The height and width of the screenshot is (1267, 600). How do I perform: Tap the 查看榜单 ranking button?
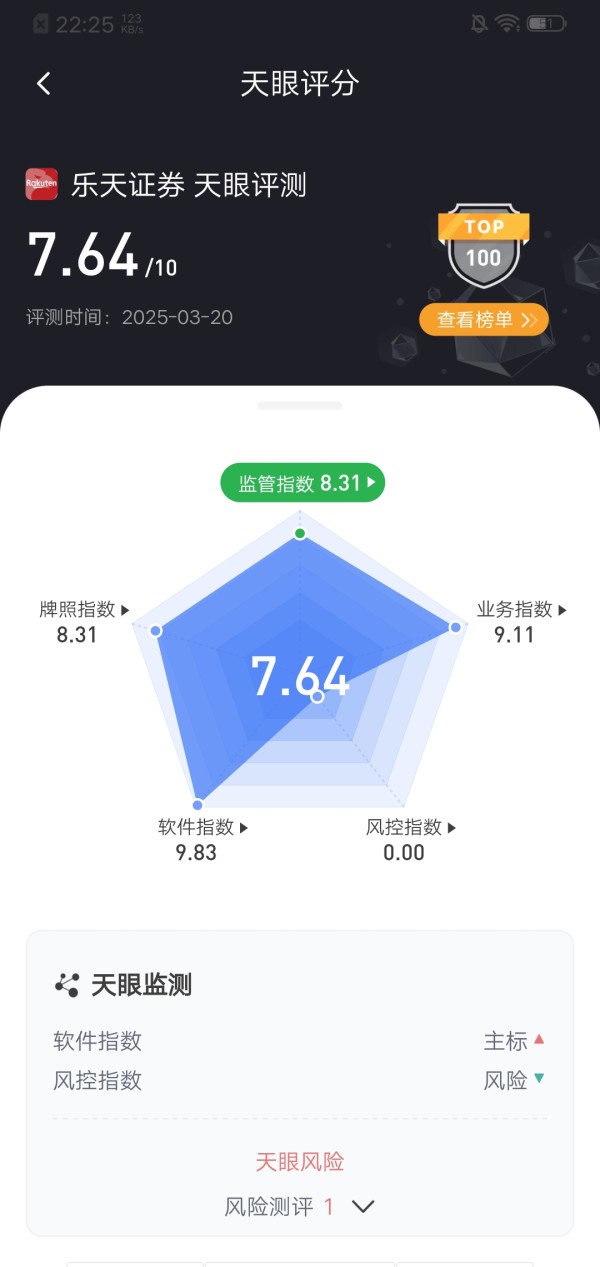tap(484, 320)
